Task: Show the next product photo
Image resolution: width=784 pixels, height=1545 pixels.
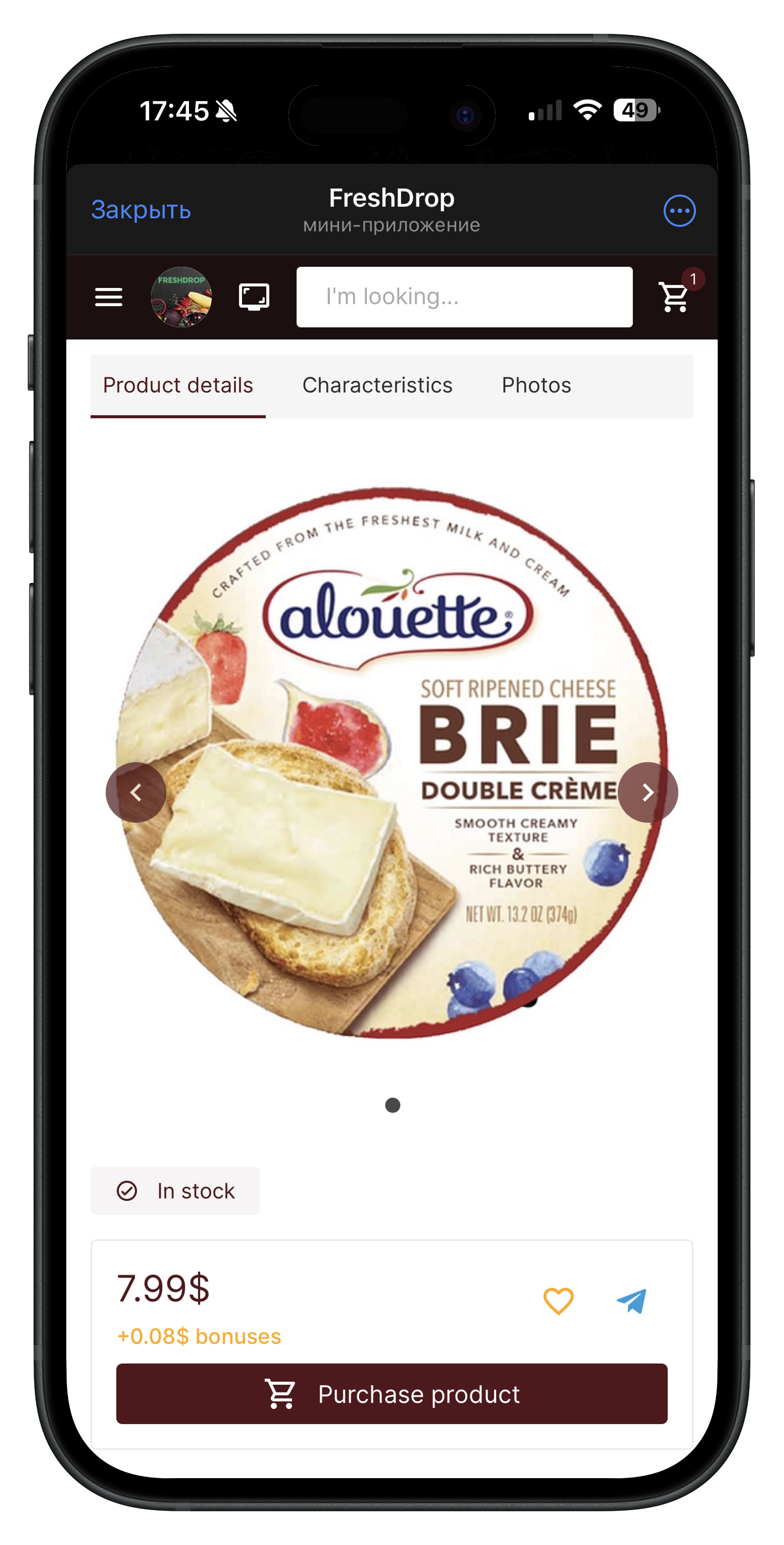Action: coord(647,792)
